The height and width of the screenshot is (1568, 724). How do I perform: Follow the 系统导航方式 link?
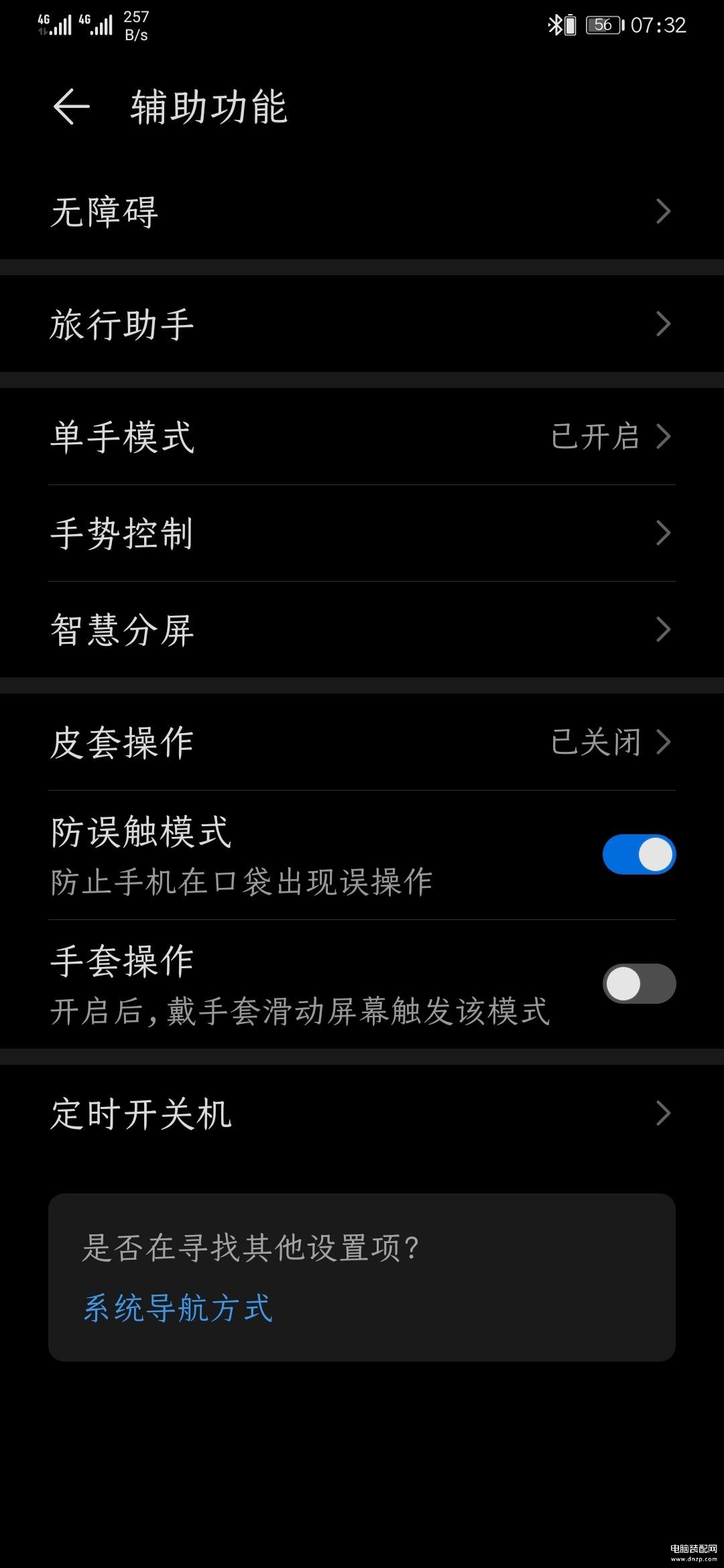click(x=178, y=1307)
